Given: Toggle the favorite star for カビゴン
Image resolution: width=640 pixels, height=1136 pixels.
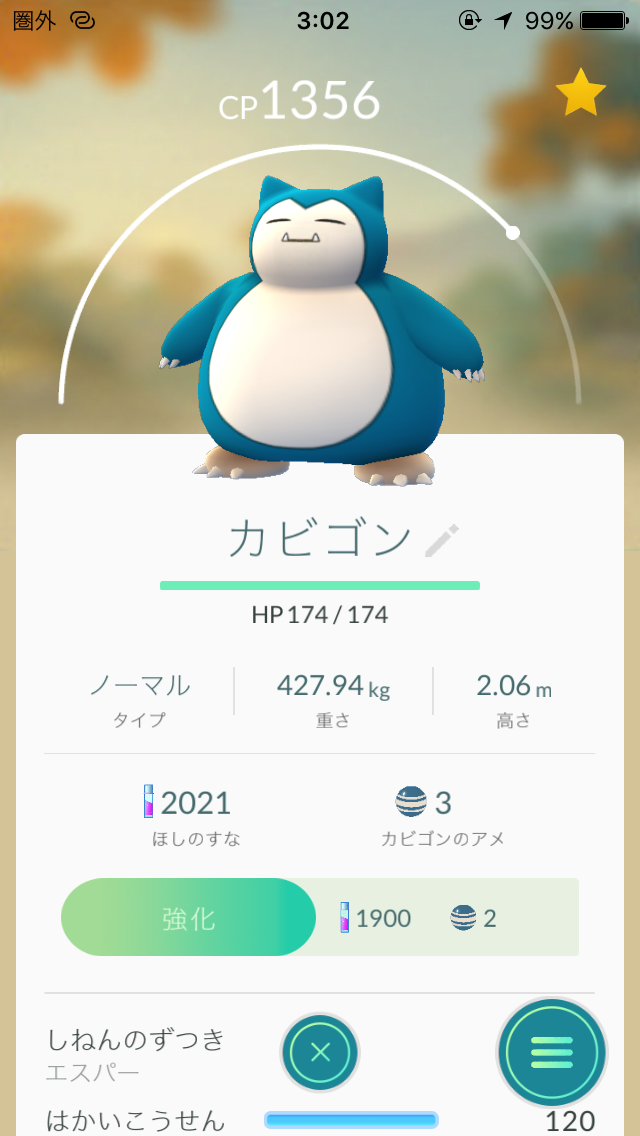Looking at the screenshot, I should 581,93.
